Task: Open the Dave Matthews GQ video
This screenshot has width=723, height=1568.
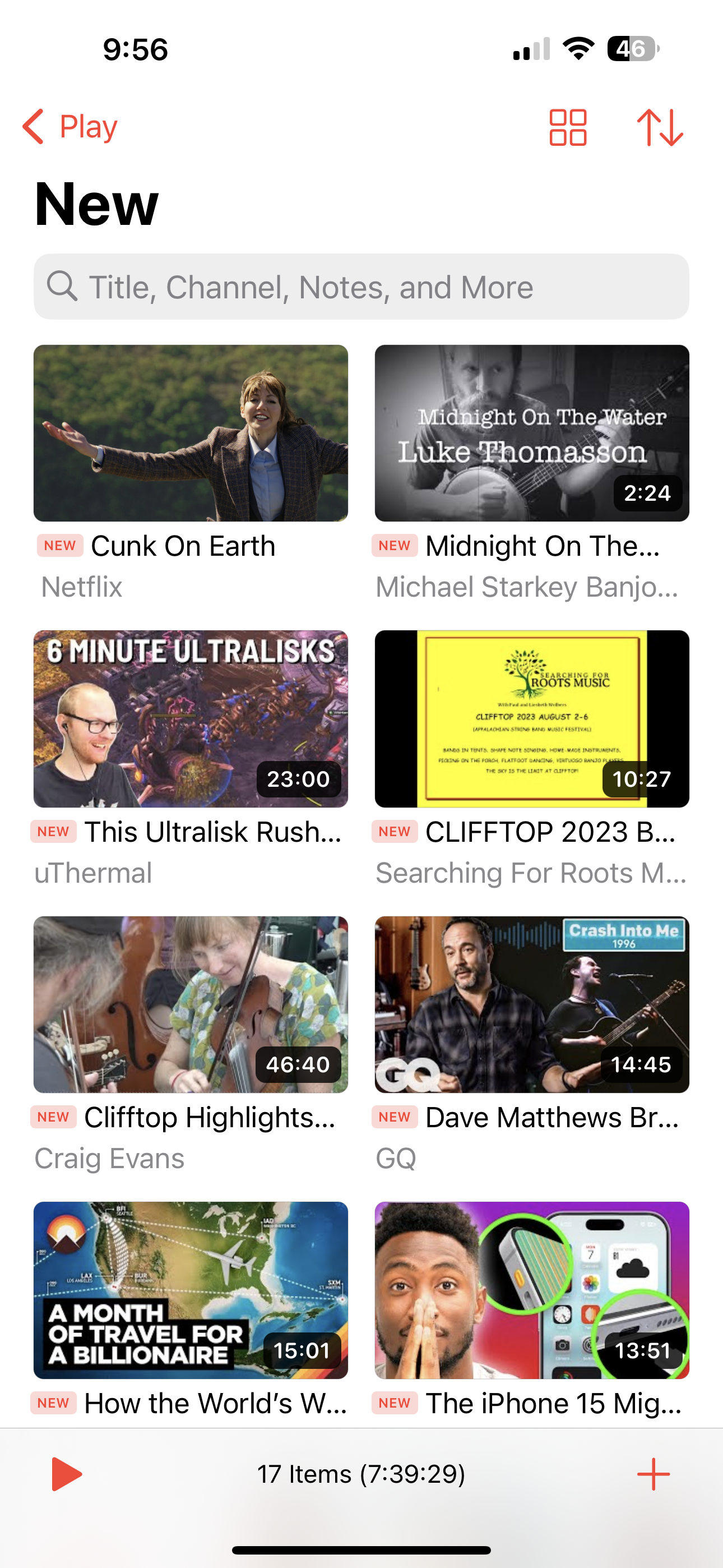Action: pyautogui.click(x=531, y=1004)
